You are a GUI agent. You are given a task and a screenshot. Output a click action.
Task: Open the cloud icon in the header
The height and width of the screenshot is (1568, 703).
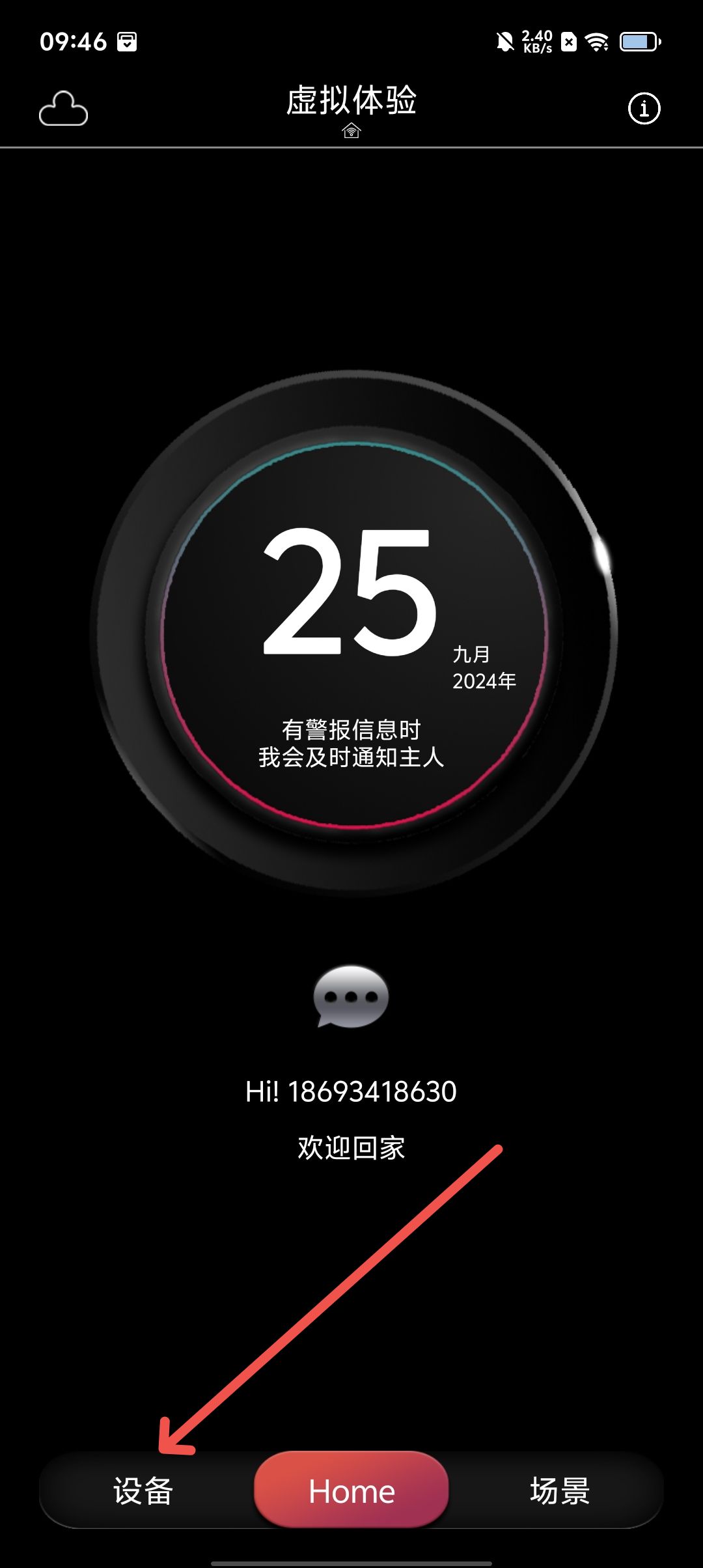click(63, 108)
